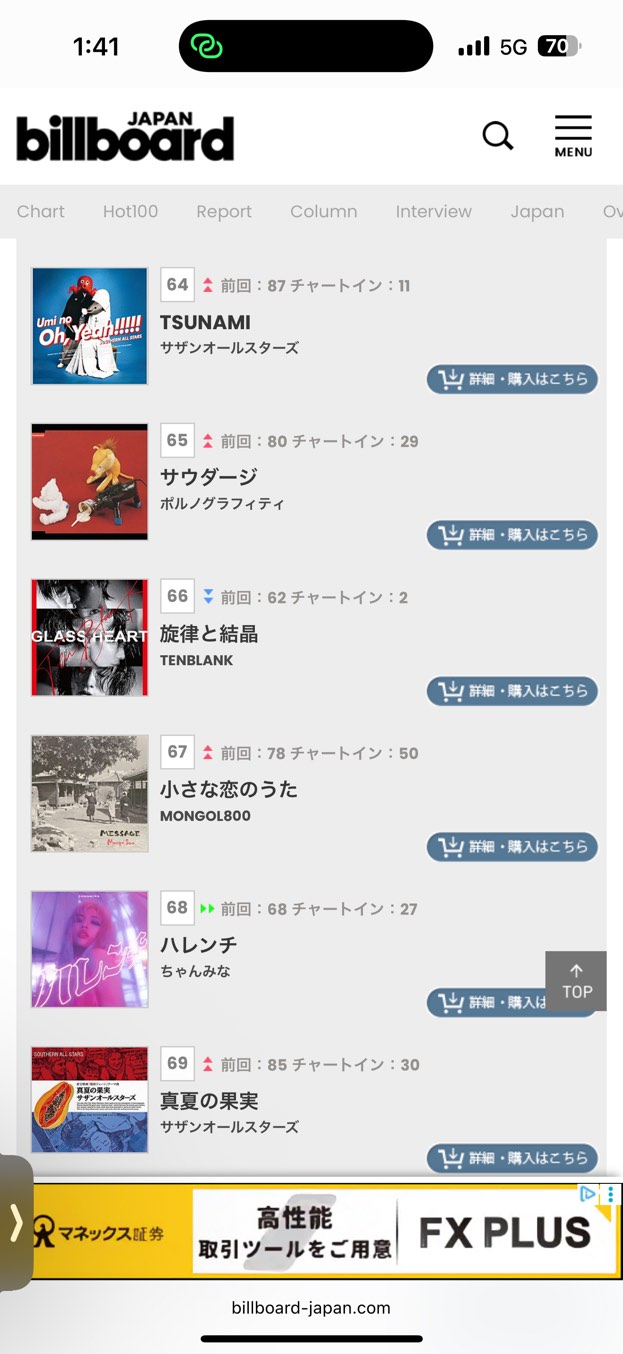This screenshot has width=623, height=1354.
Task: Open purchase details for サウダージ
Action: [x=512, y=535]
